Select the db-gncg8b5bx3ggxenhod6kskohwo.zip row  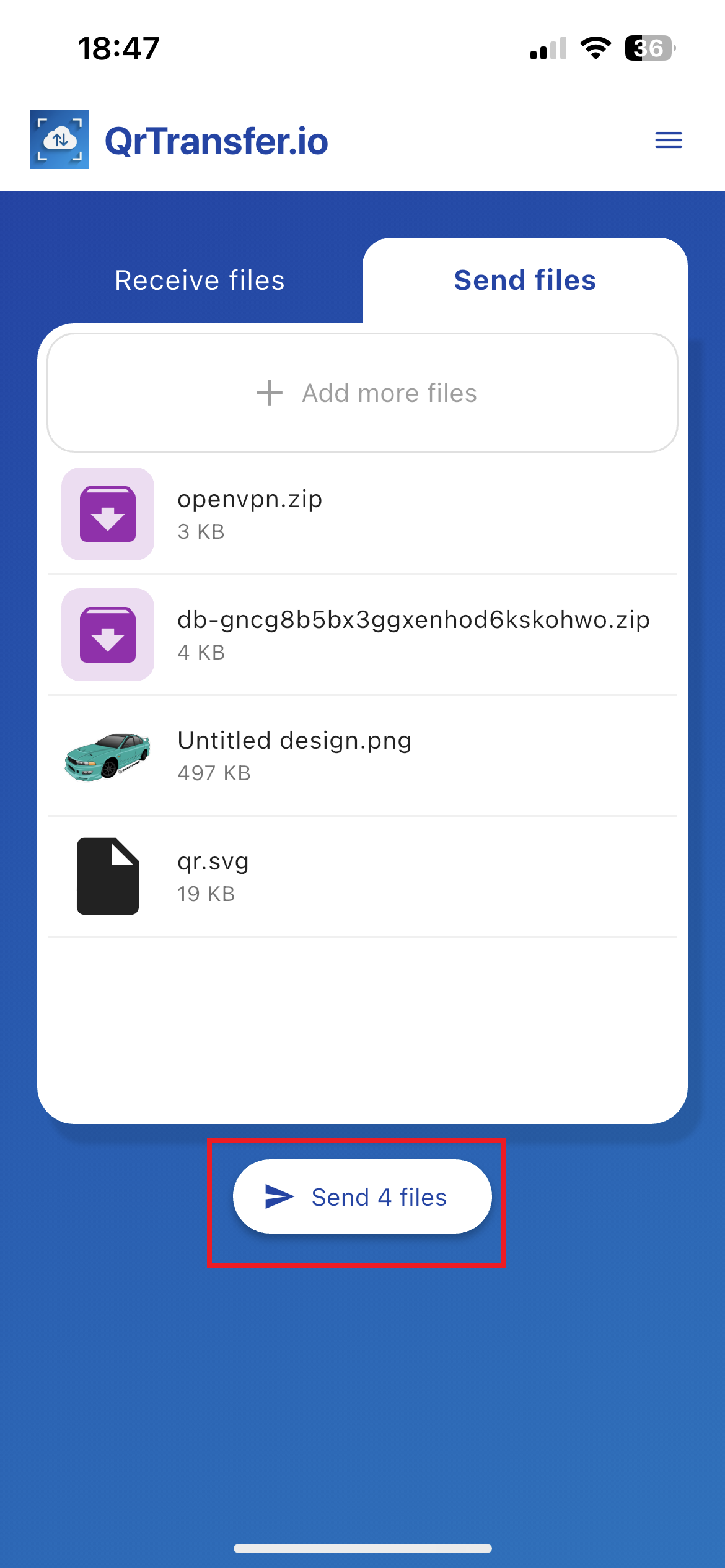point(362,635)
